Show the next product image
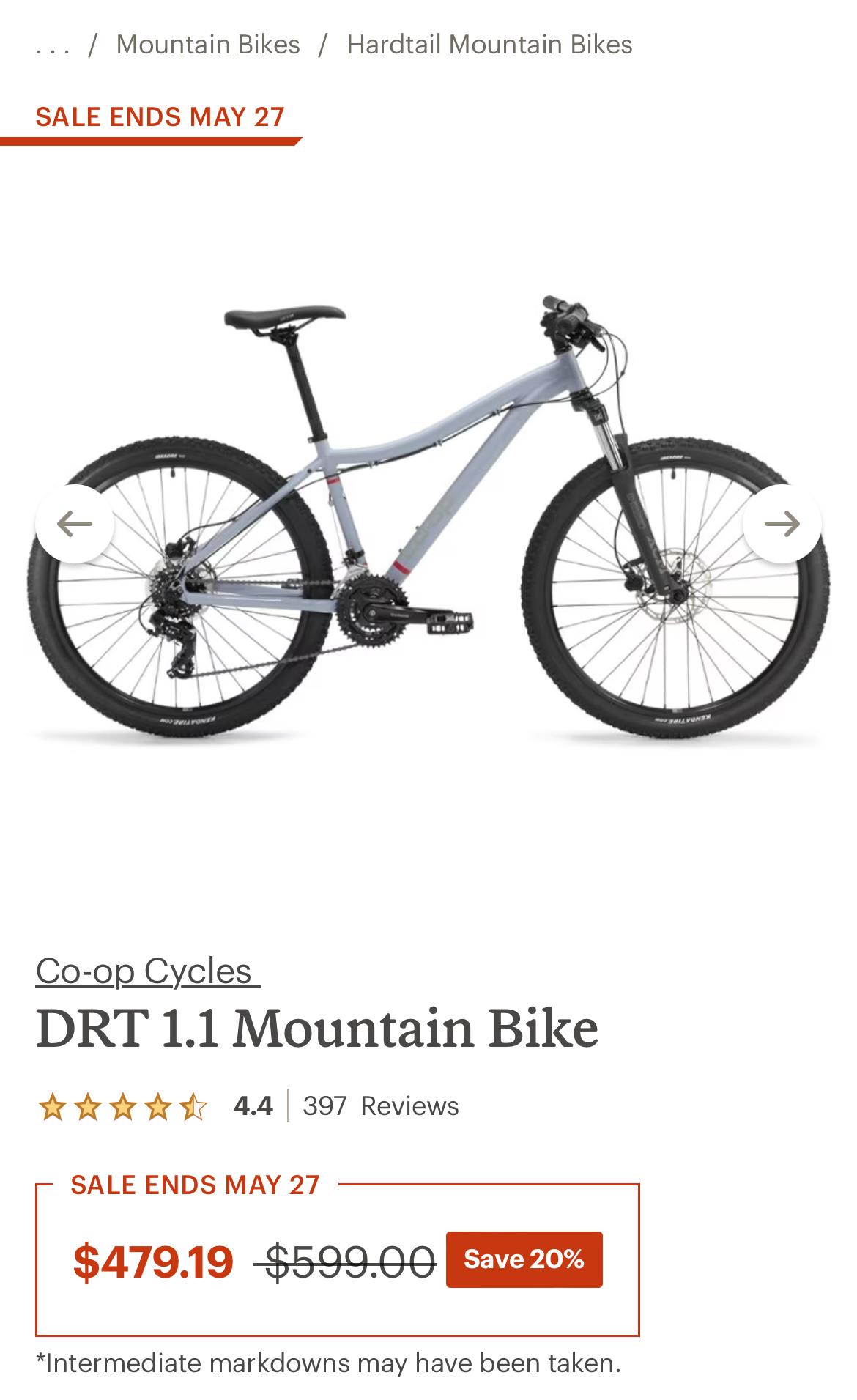The width and height of the screenshot is (857, 1400). (x=782, y=524)
